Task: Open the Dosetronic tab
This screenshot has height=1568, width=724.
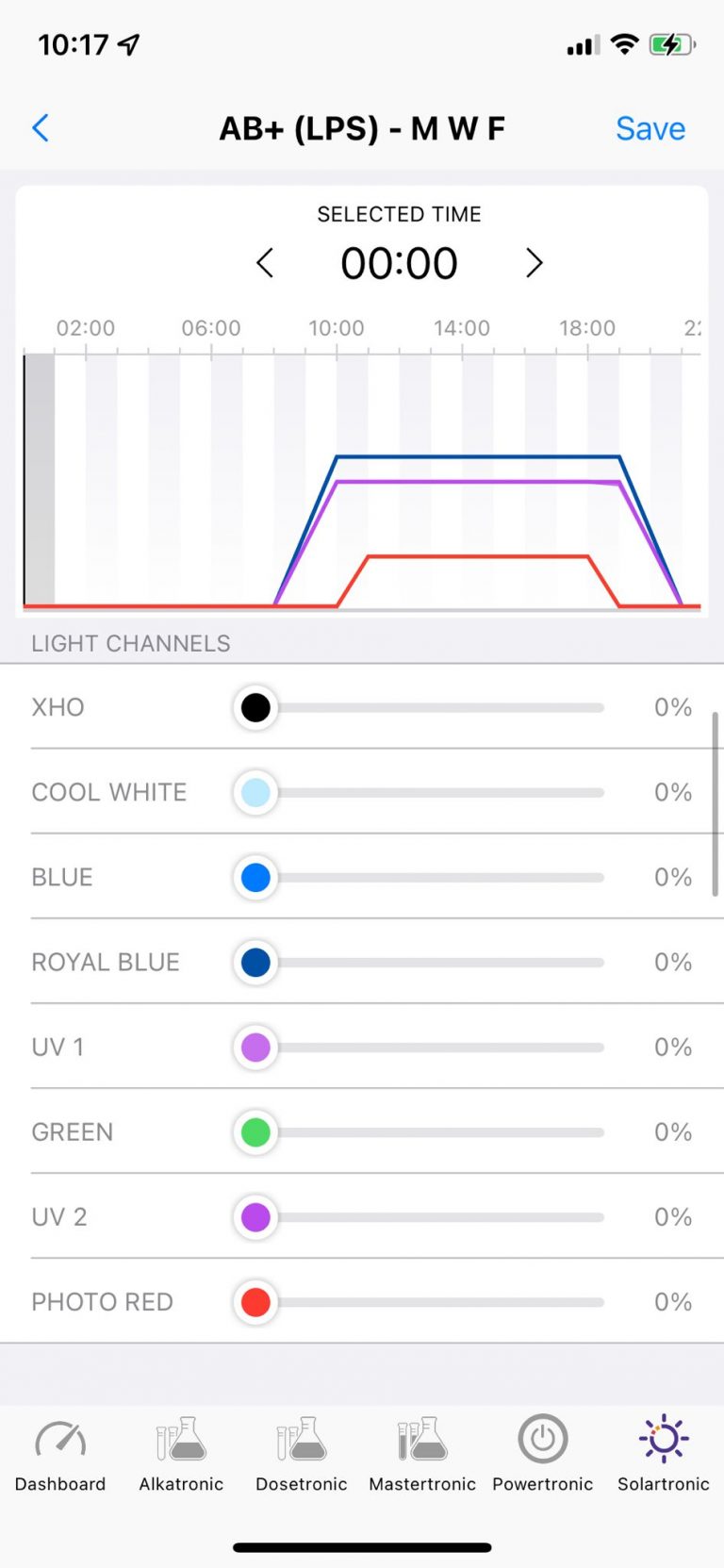Action: (302, 1455)
